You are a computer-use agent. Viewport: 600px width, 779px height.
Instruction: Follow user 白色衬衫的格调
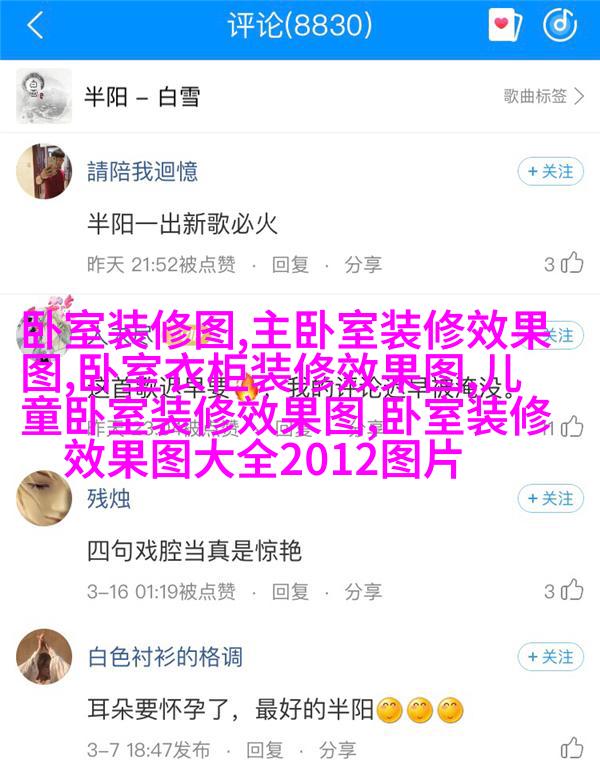550,657
